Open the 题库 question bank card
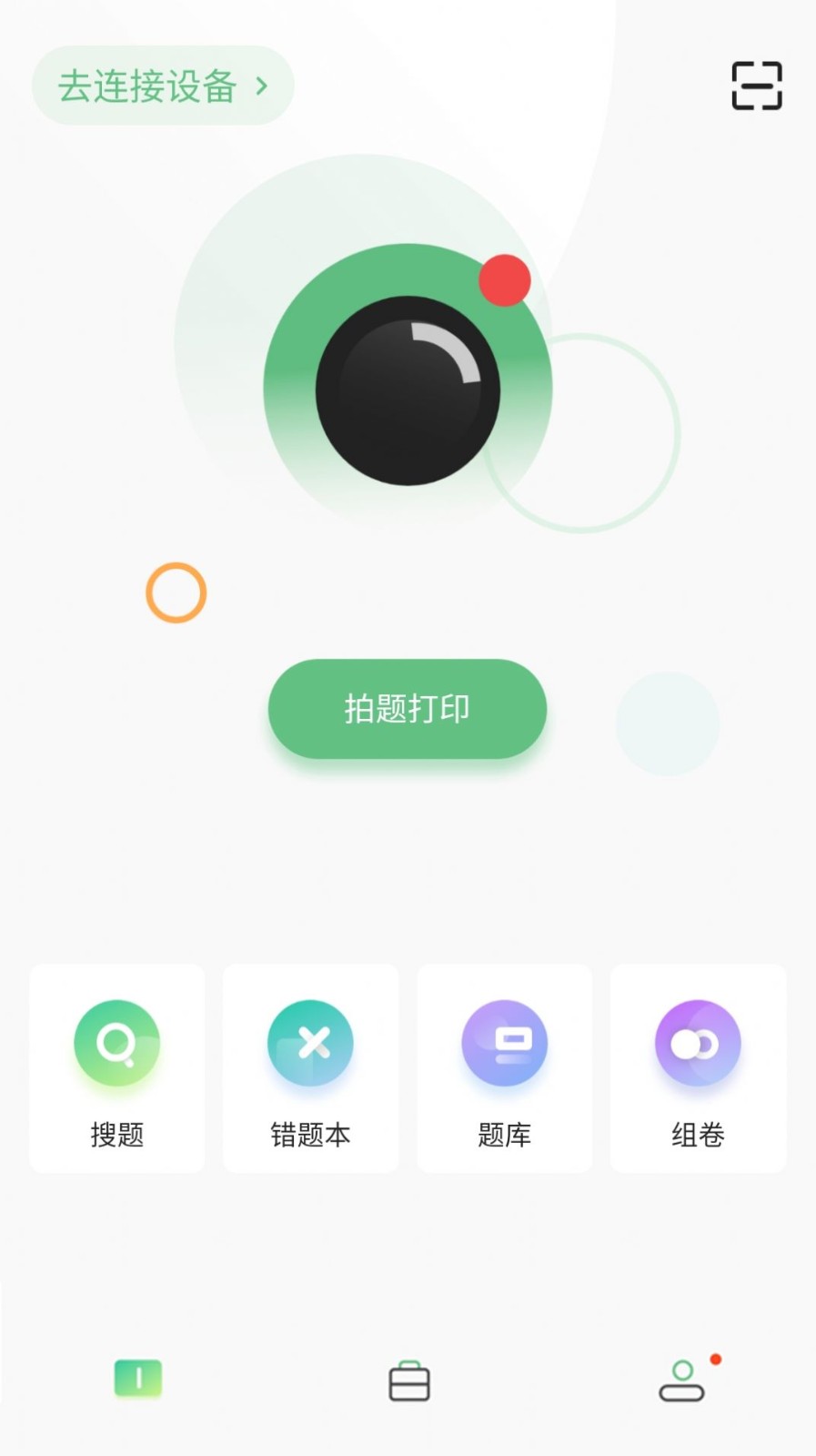 [x=505, y=1068]
